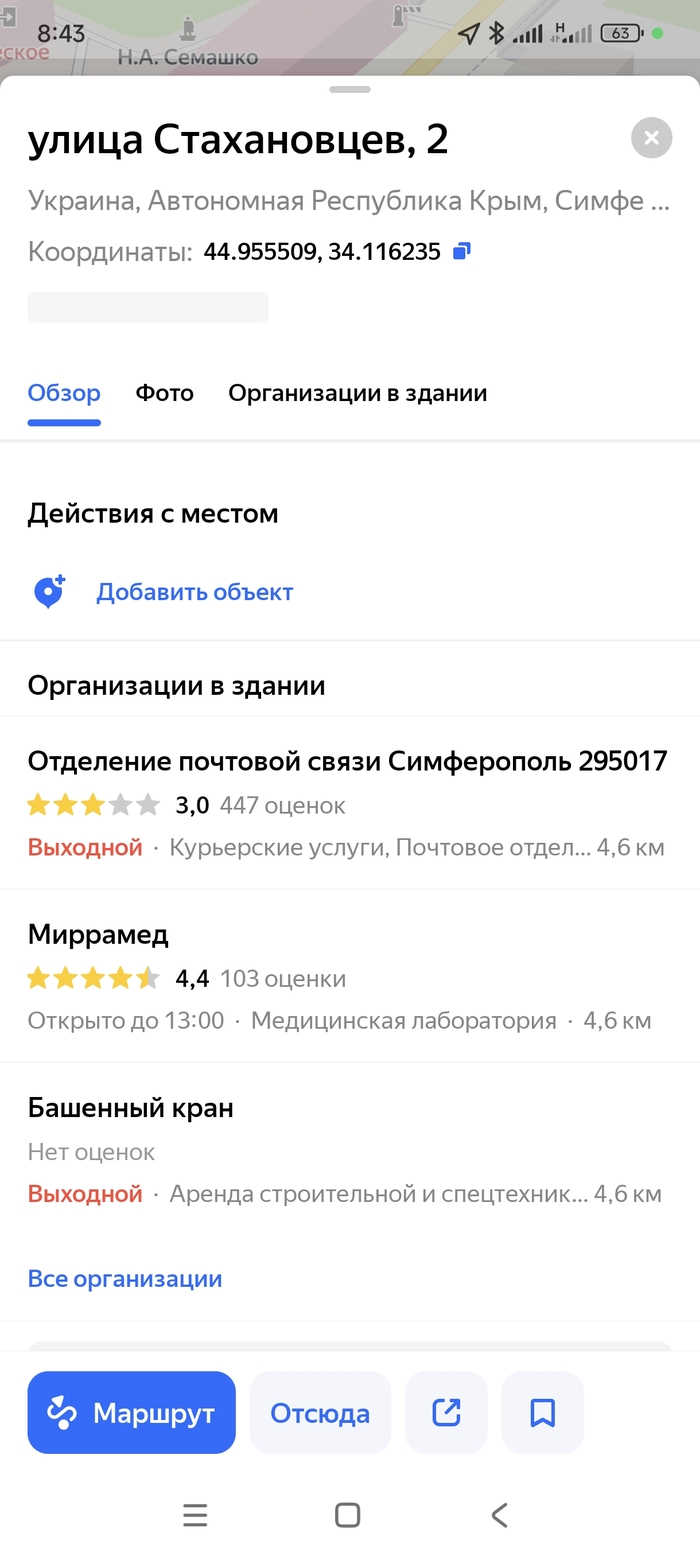This screenshot has height=1556, width=700.
Task: Share this address
Action: click(x=446, y=1412)
